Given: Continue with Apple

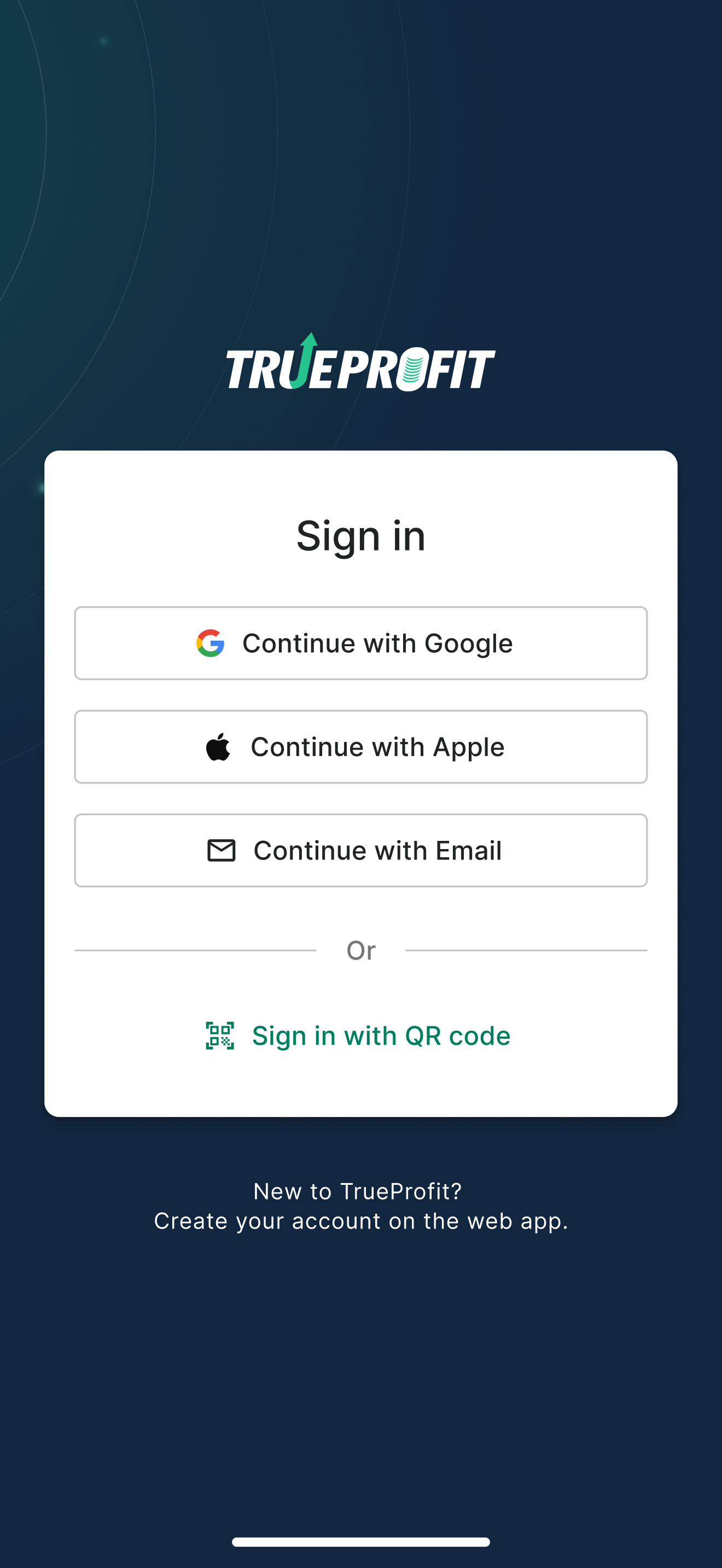Looking at the screenshot, I should coord(361,746).
